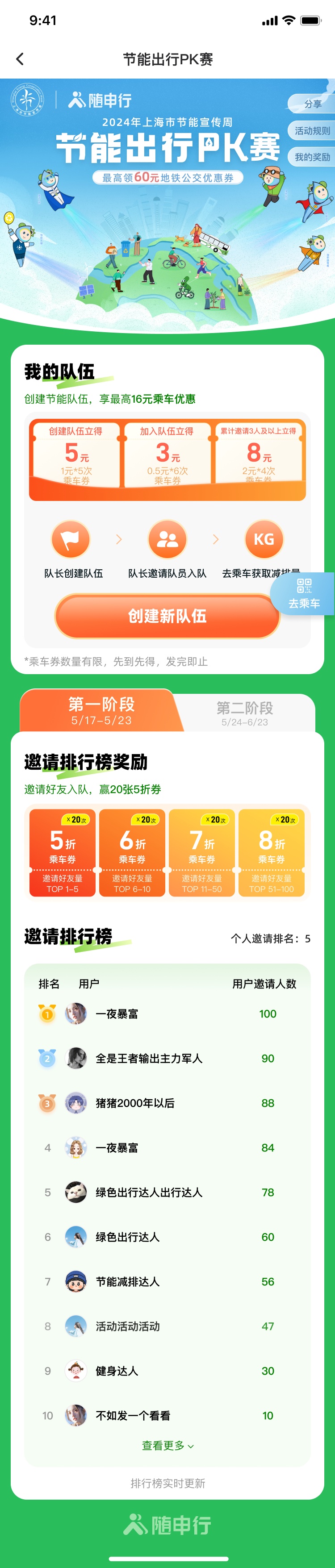This screenshot has width=335, height=1568.
Task: Expand 查看更多 in the ranking list
Action: click(x=167, y=1446)
